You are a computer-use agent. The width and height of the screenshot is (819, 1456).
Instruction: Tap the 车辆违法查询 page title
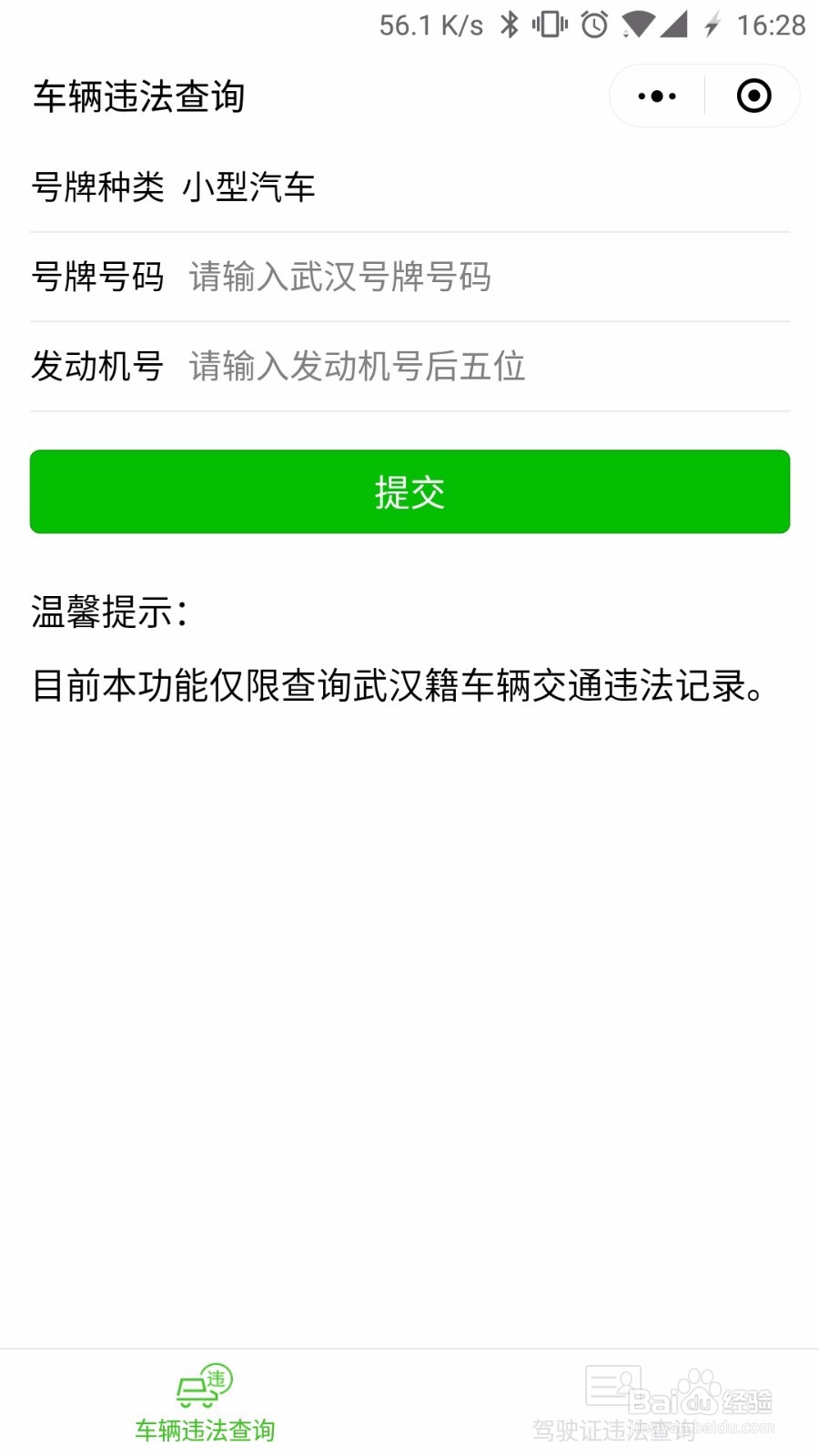pos(138,95)
